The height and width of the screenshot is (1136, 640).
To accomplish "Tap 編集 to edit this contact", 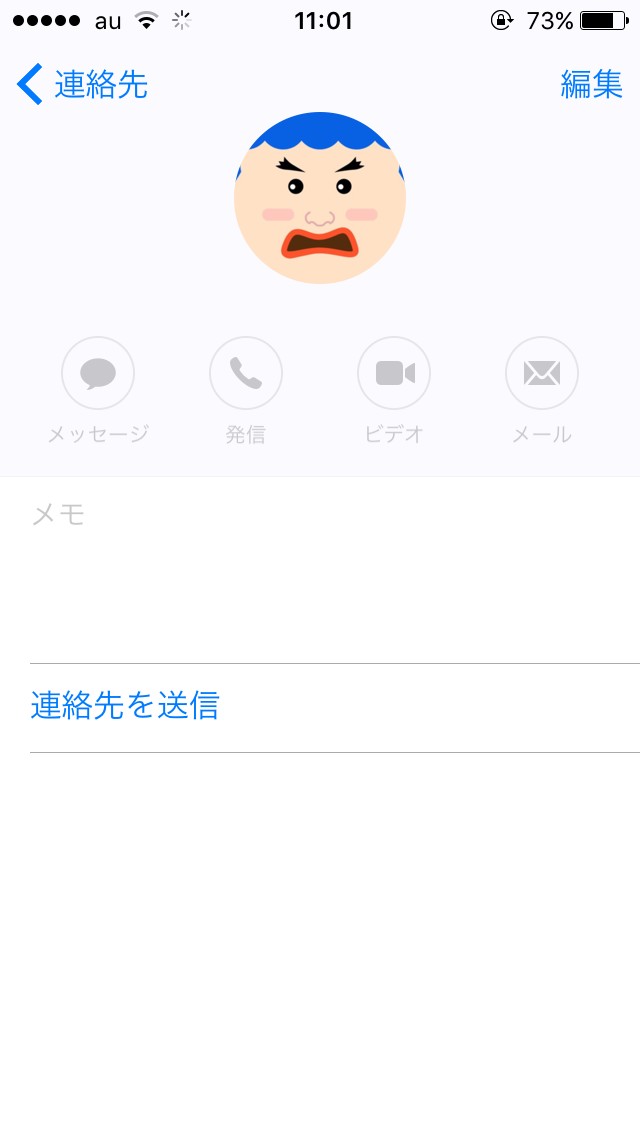I will point(591,85).
